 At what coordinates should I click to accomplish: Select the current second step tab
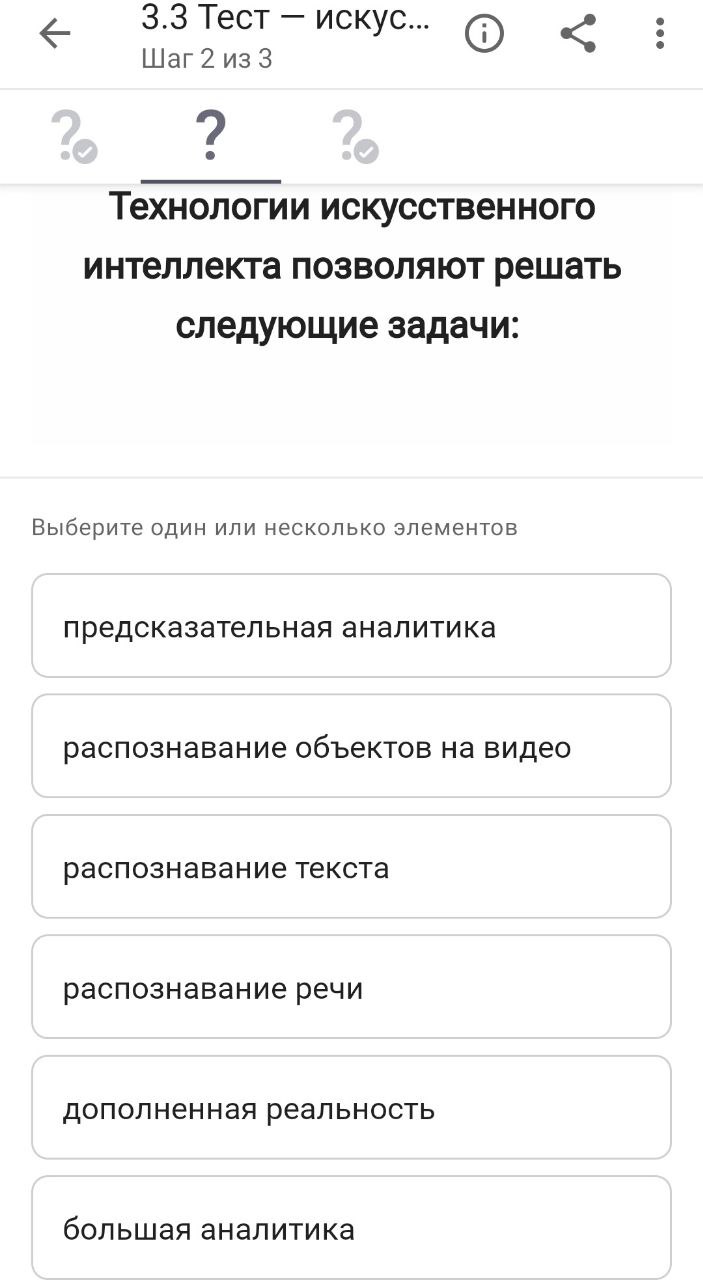coord(210,137)
